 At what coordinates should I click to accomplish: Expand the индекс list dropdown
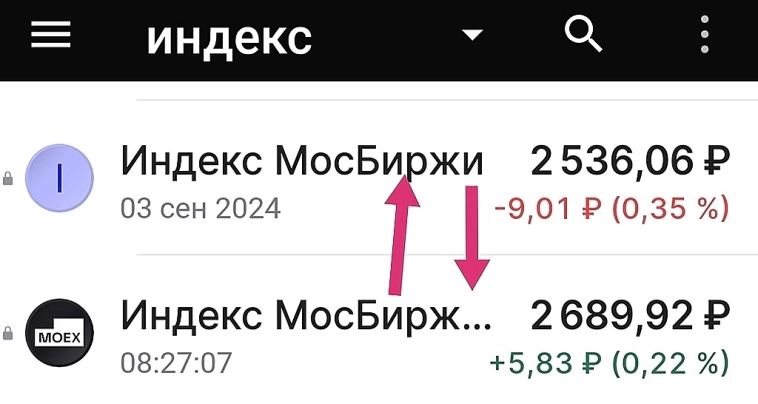coord(472,36)
